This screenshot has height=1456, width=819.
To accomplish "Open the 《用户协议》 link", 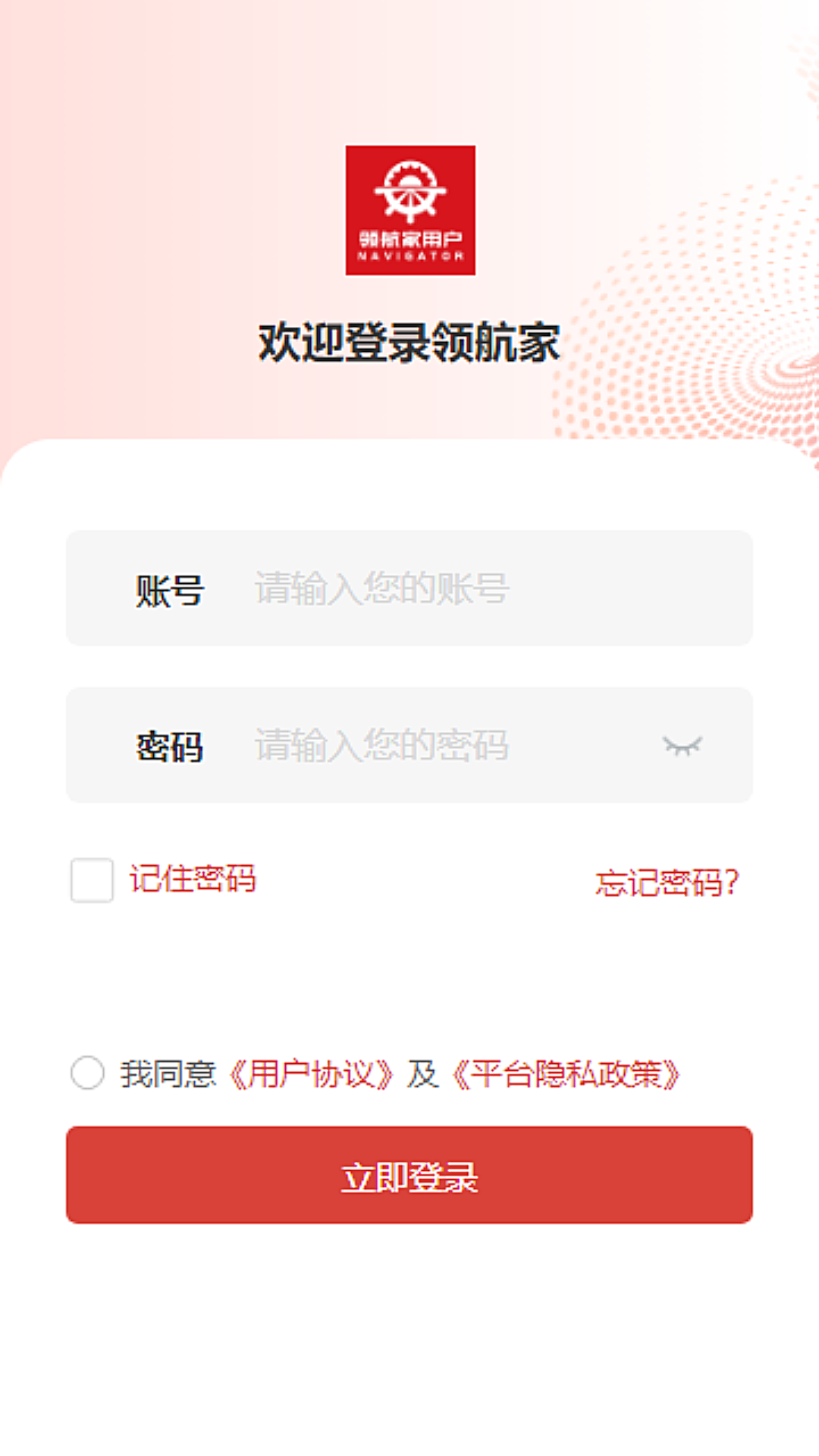I will click(311, 1074).
